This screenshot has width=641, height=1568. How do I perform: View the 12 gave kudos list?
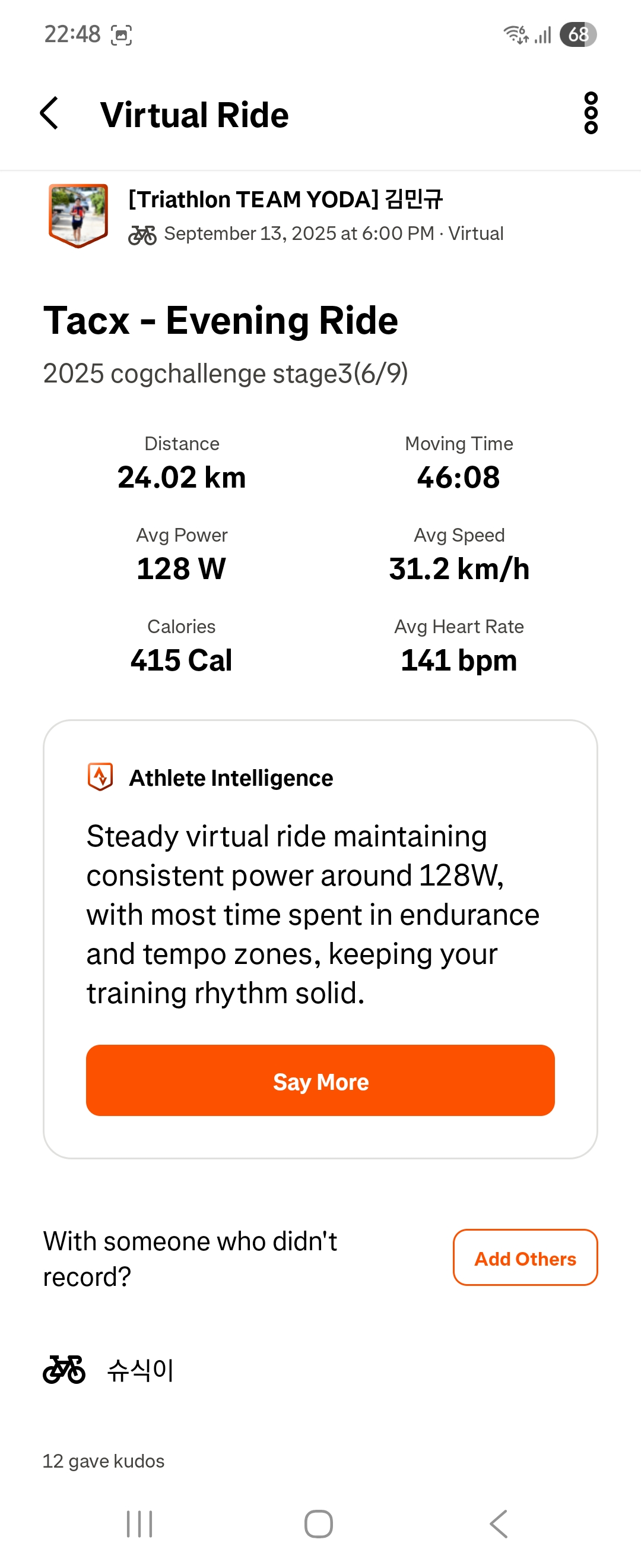pyautogui.click(x=103, y=1461)
